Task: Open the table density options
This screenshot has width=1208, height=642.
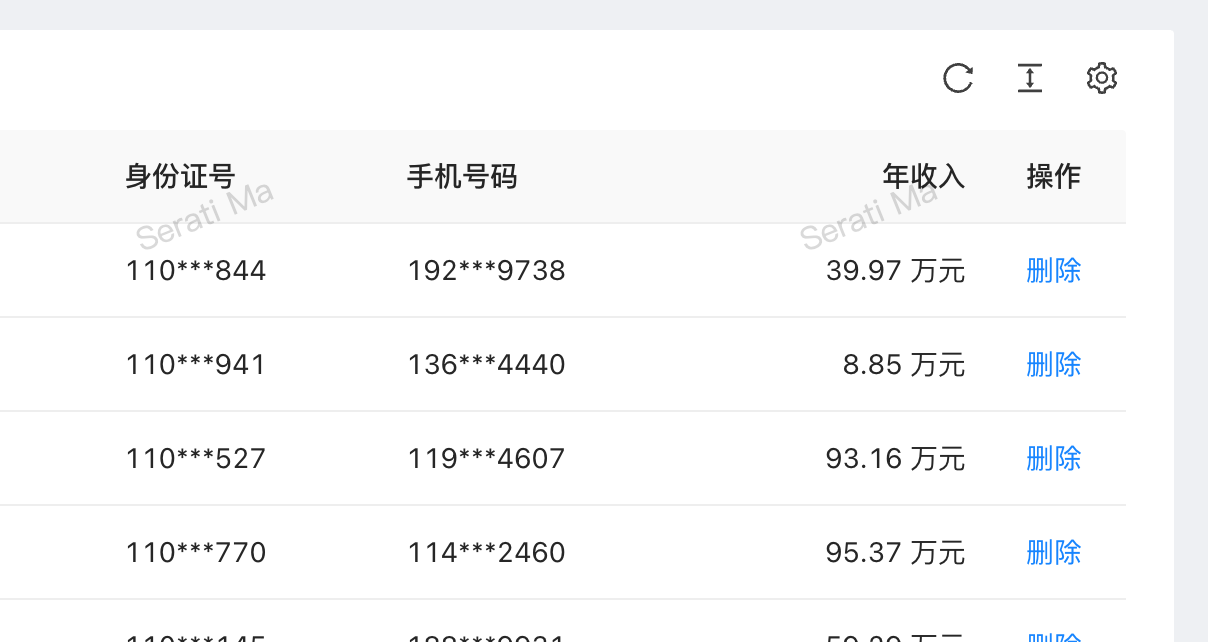Action: coord(1030,78)
